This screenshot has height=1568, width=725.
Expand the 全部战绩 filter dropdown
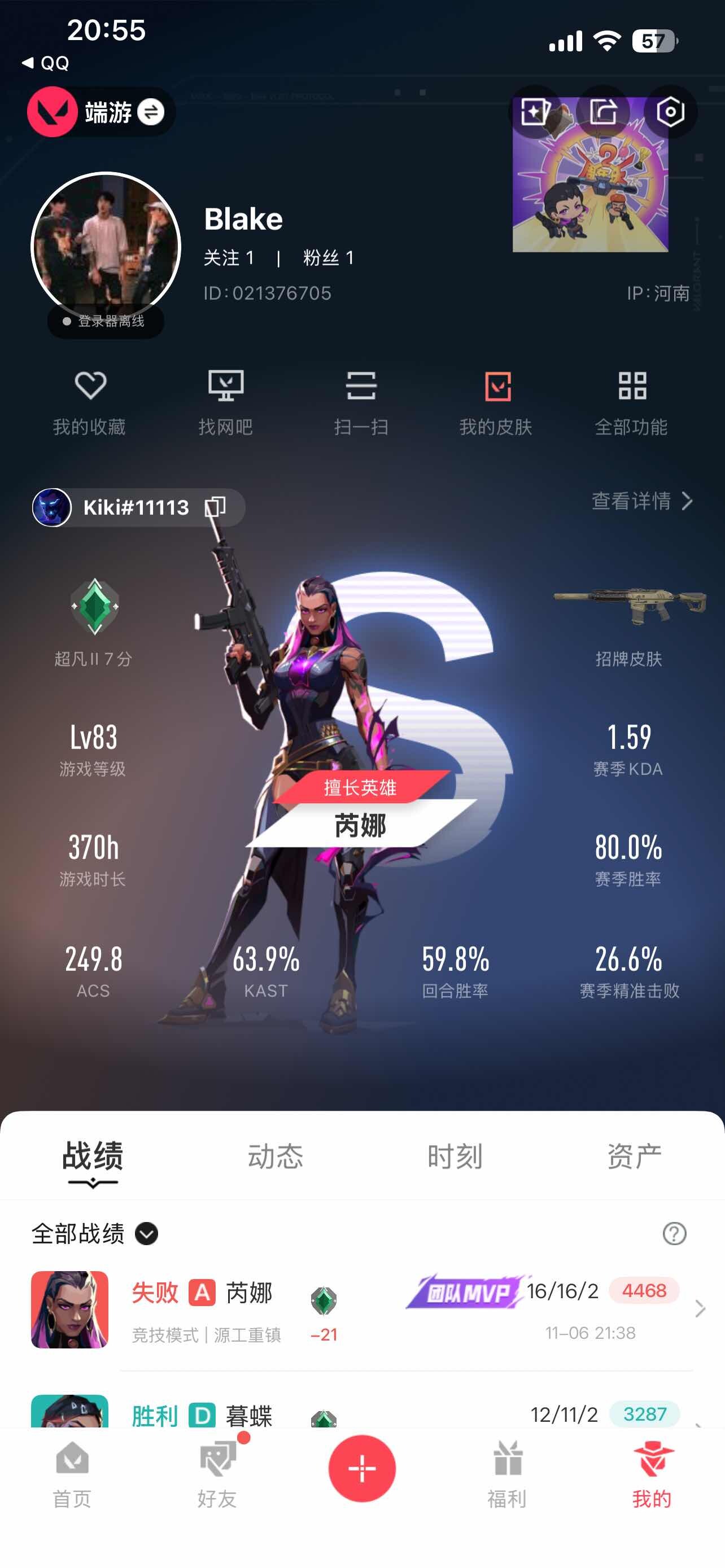click(x=146, y=1234)
